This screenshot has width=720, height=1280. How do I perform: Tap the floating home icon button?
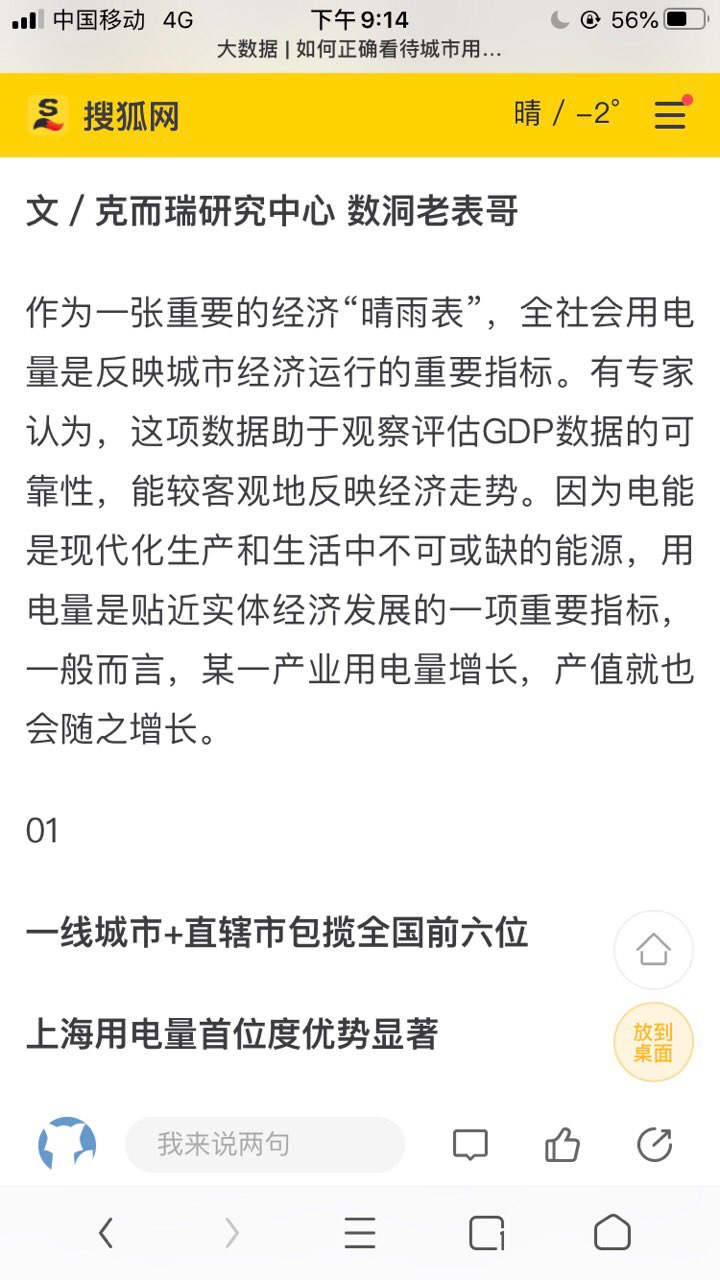coord(653,949)
